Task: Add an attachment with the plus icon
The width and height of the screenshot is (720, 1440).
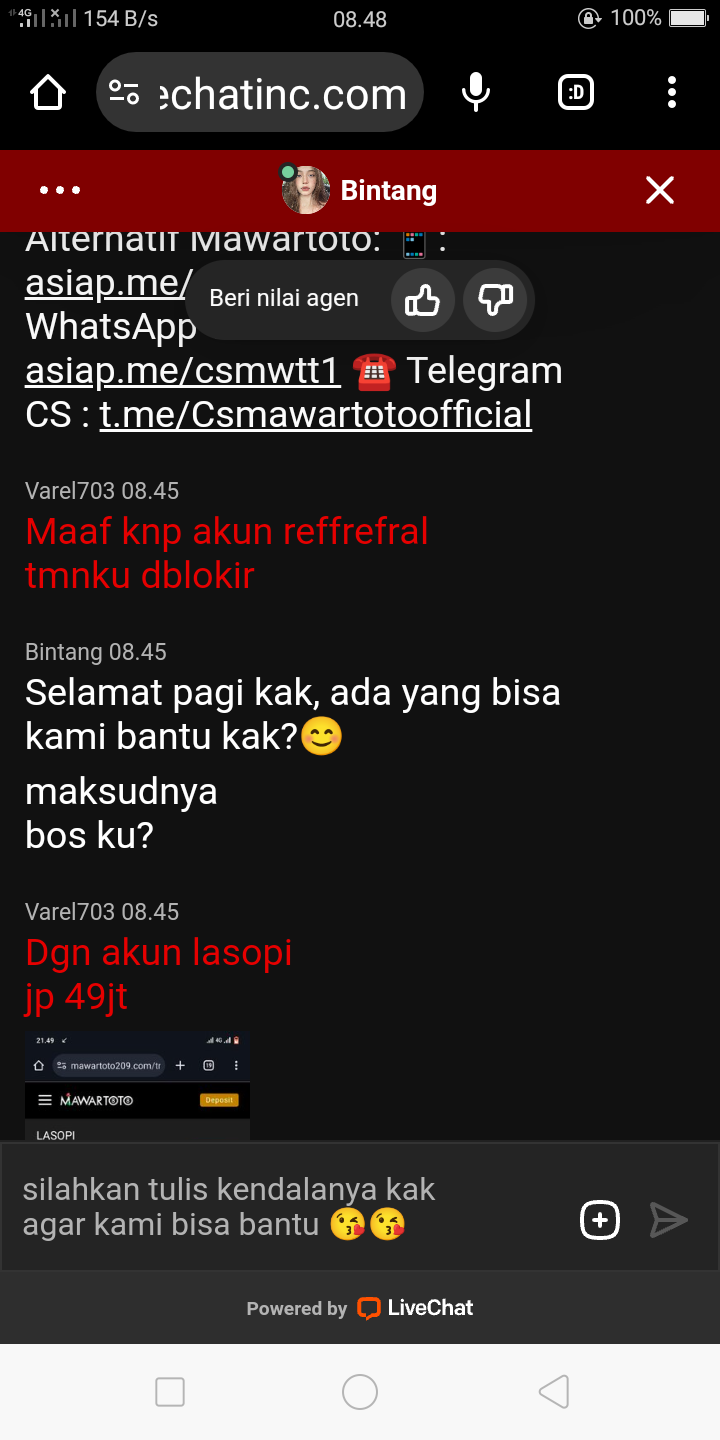Action: click(x=600, y=1220)
